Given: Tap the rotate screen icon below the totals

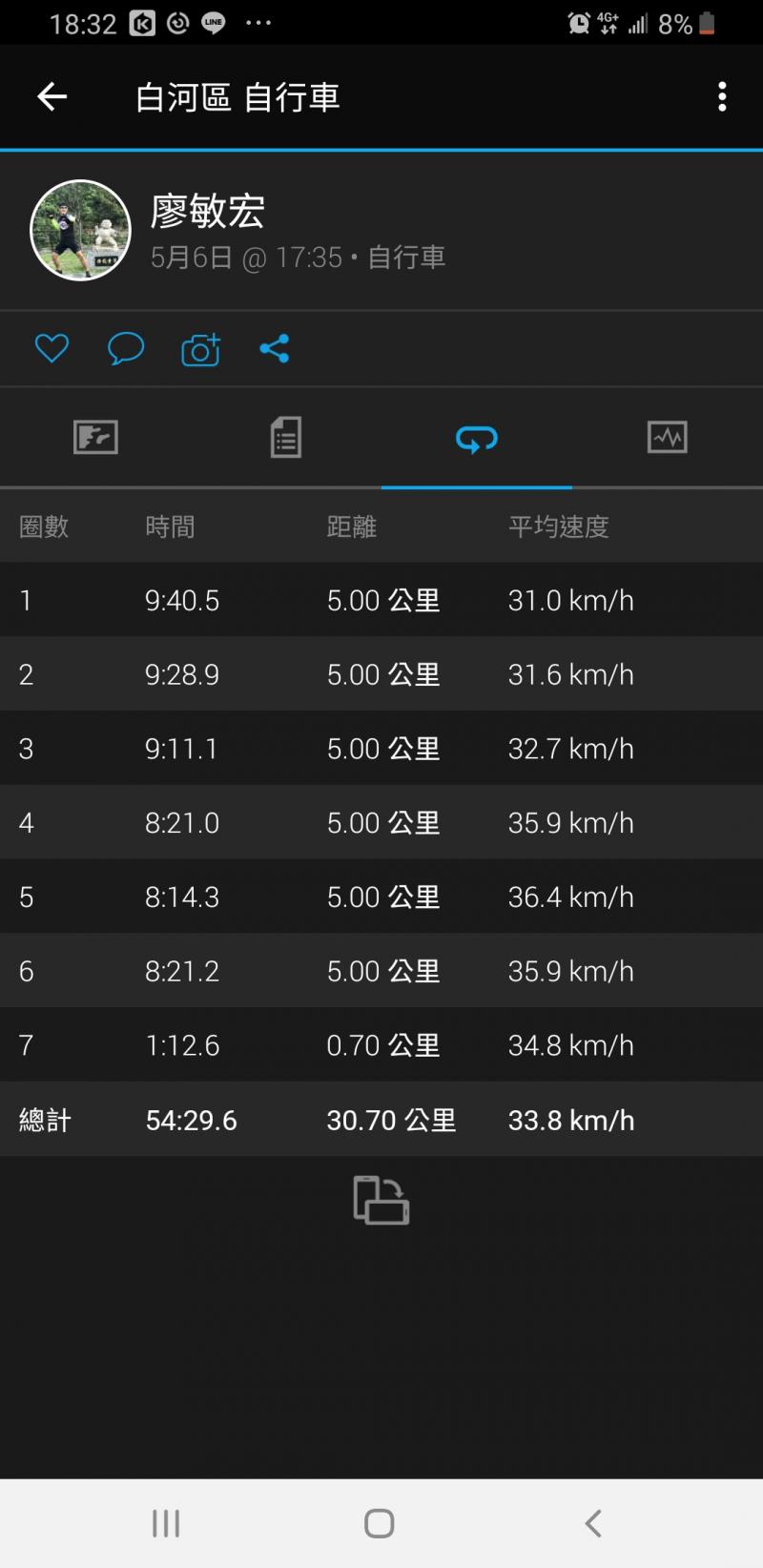Looking at the screenshot, I should (x=381, y=1200).
